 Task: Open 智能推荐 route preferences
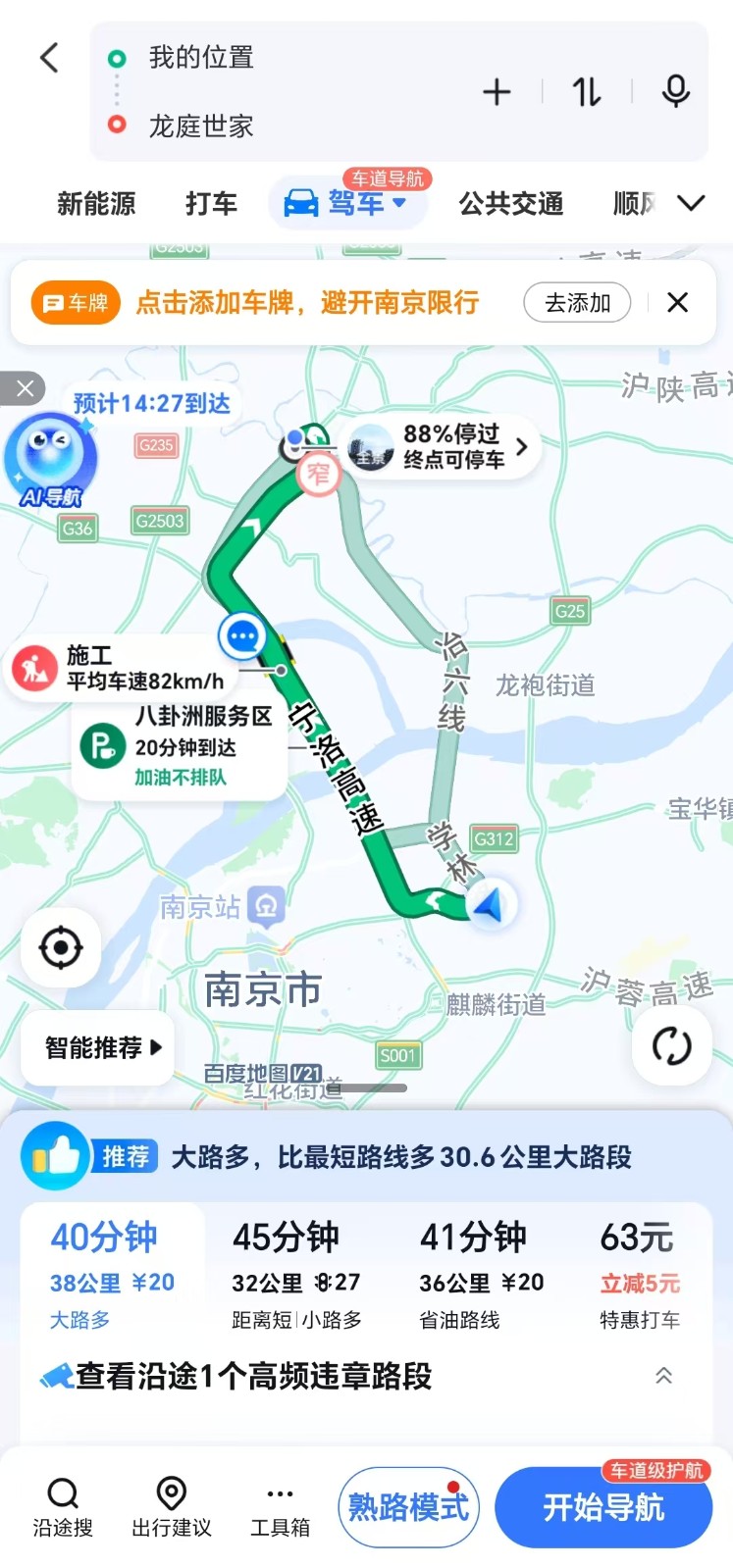click(x=98, y=1047)
